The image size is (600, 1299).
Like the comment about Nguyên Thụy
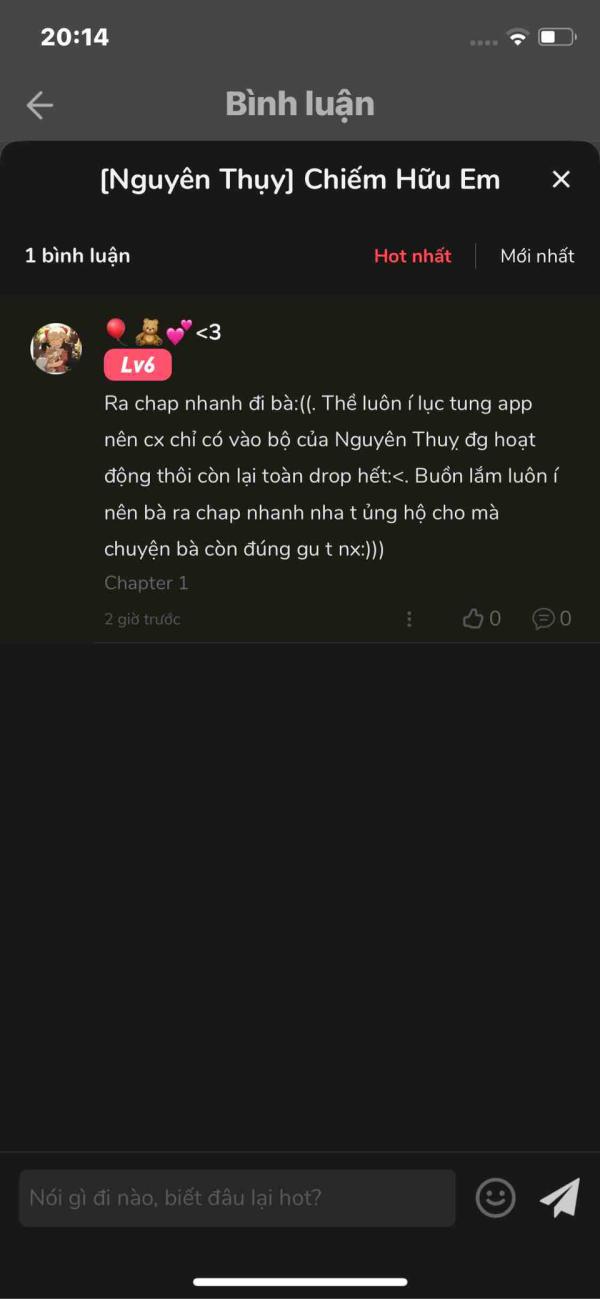click(474, 619)
